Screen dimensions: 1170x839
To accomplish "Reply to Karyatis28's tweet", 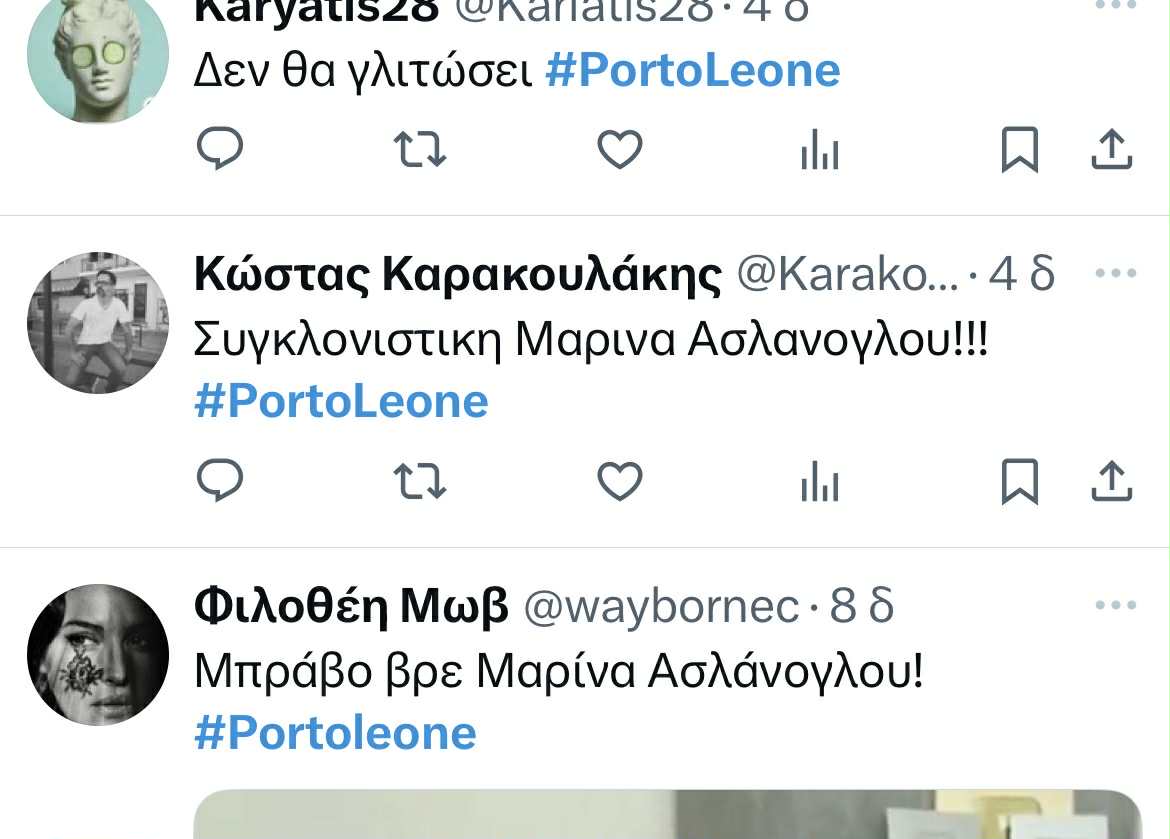I will point(220,150).
